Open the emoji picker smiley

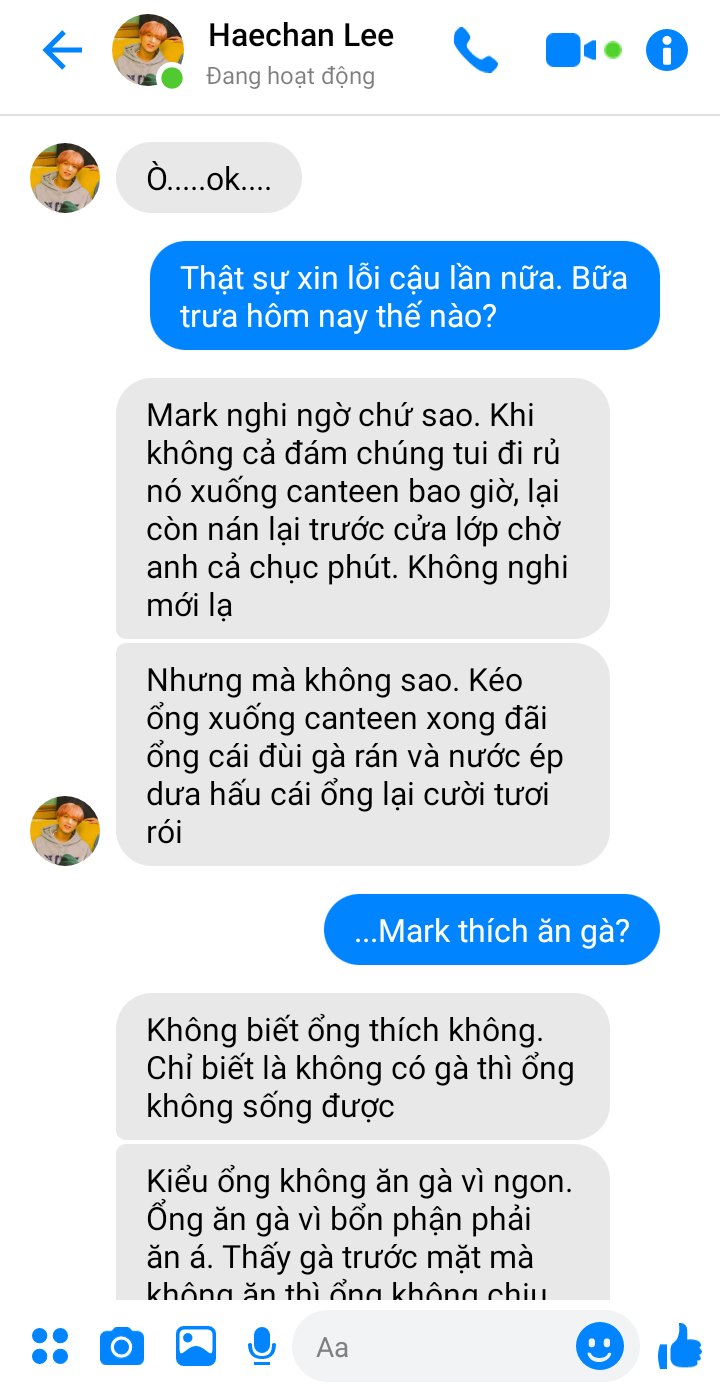pos(600,1346)
